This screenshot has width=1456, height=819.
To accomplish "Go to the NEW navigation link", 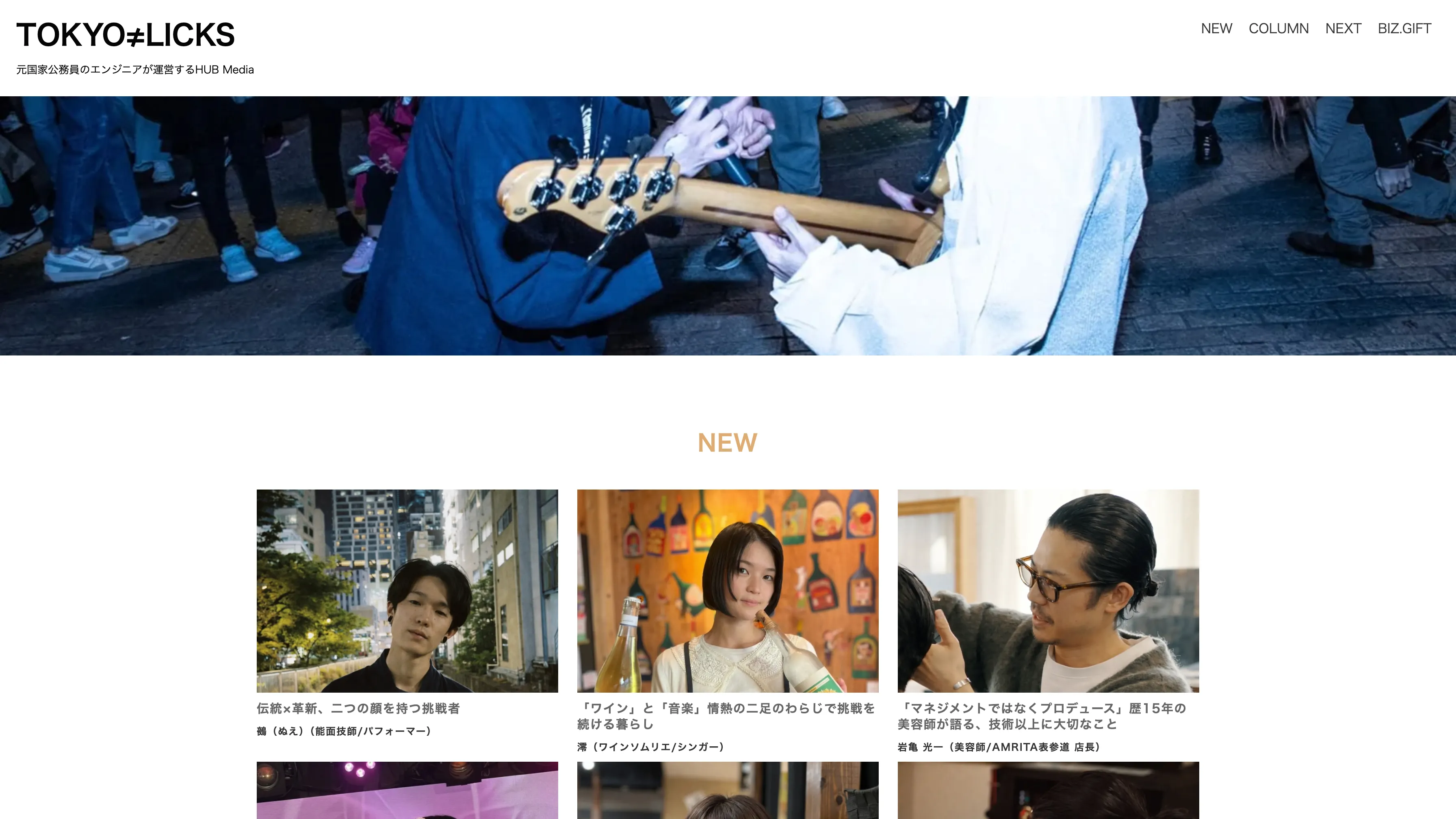I will click(1216, 29).
